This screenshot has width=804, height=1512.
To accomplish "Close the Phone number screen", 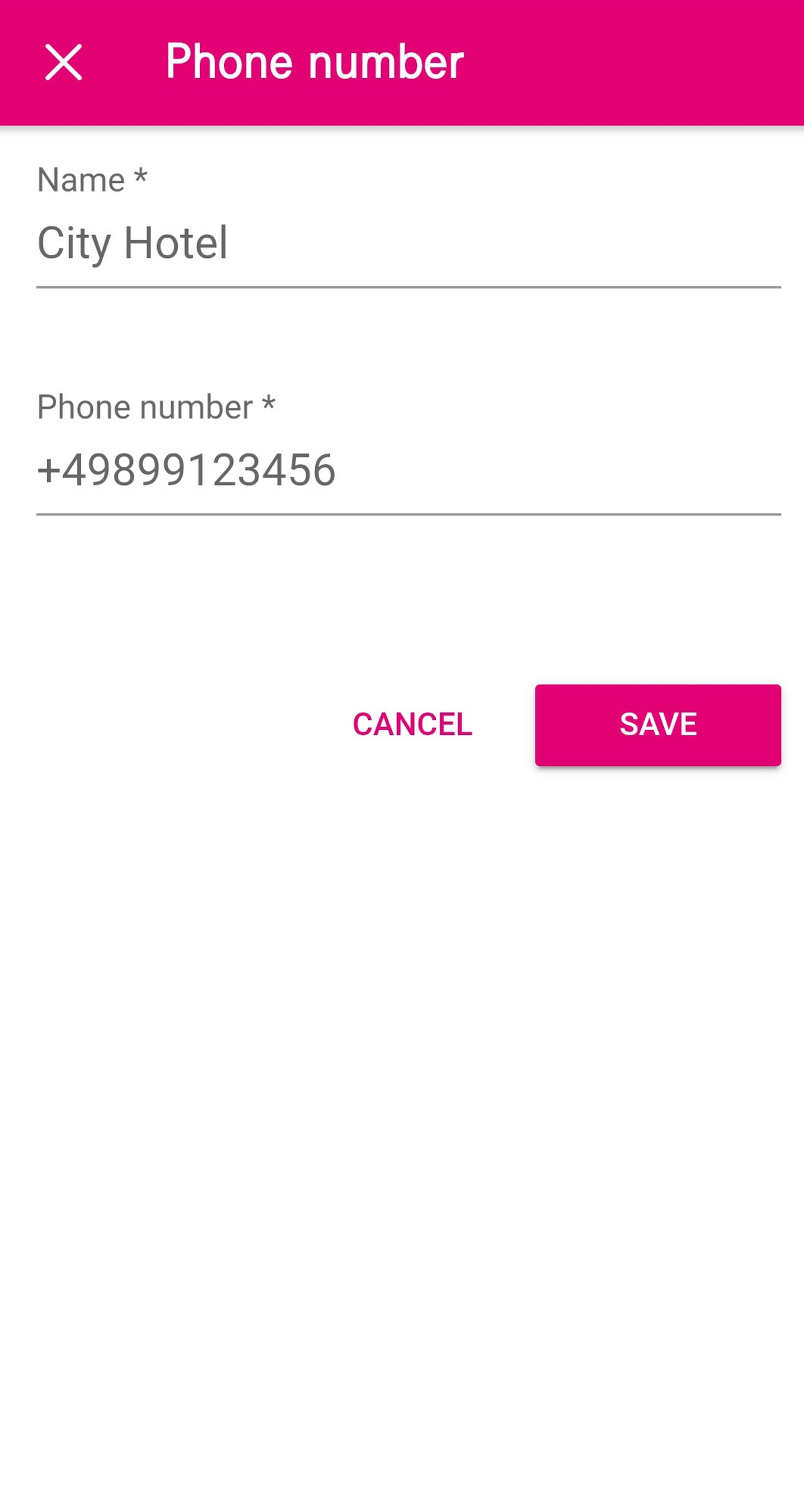I will click(x=64, y=62).
